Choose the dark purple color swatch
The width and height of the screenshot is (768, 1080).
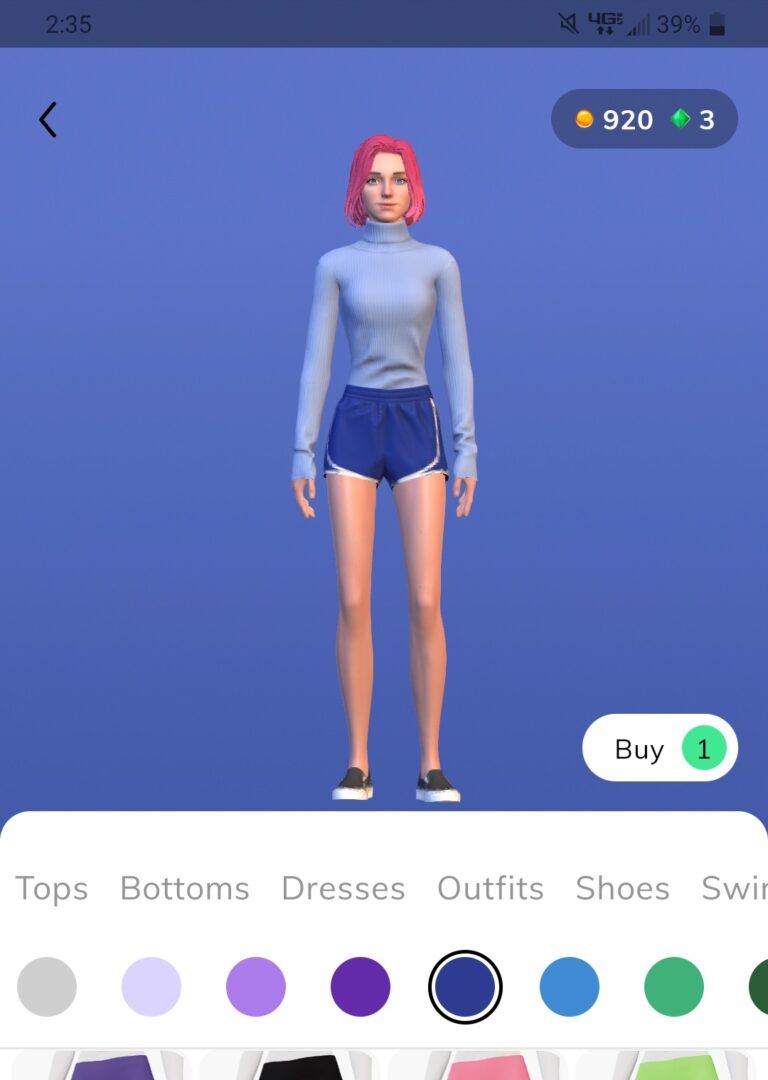click(x=360, y=987)
